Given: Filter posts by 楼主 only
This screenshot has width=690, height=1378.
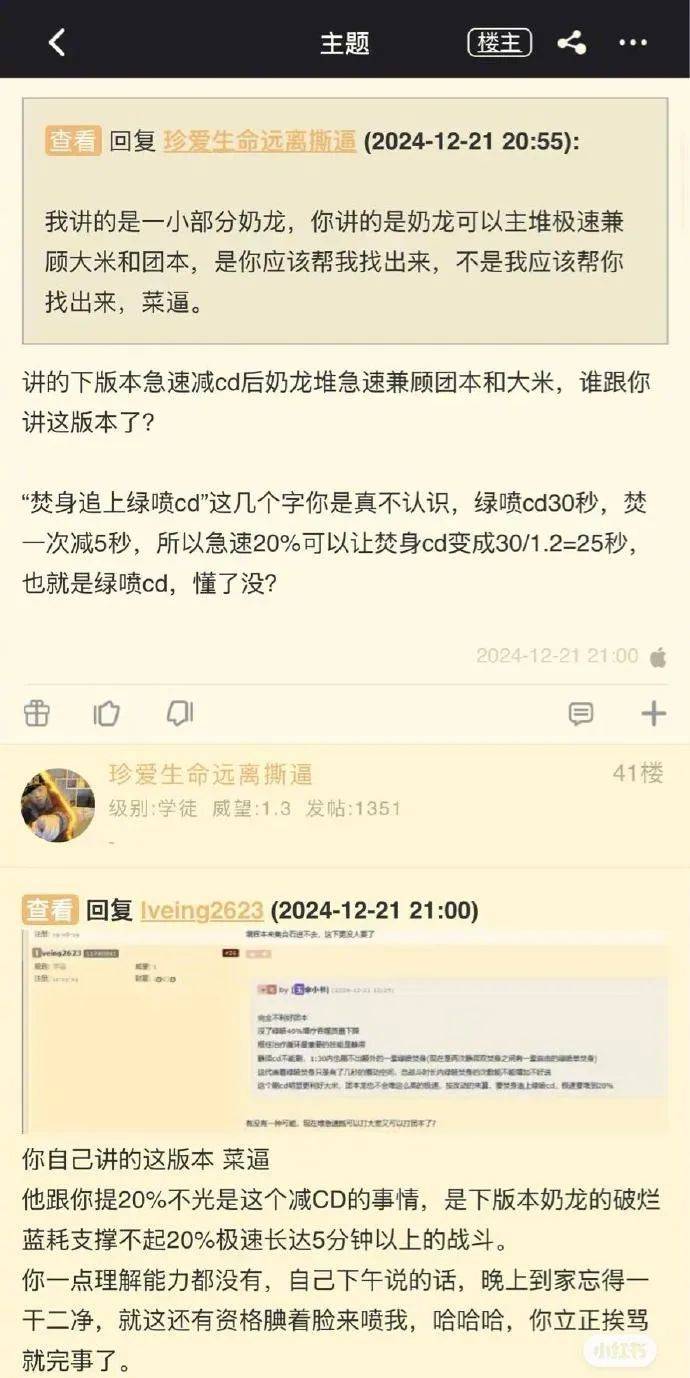Looking at the screenshot, I should click(x=499, y=42).
